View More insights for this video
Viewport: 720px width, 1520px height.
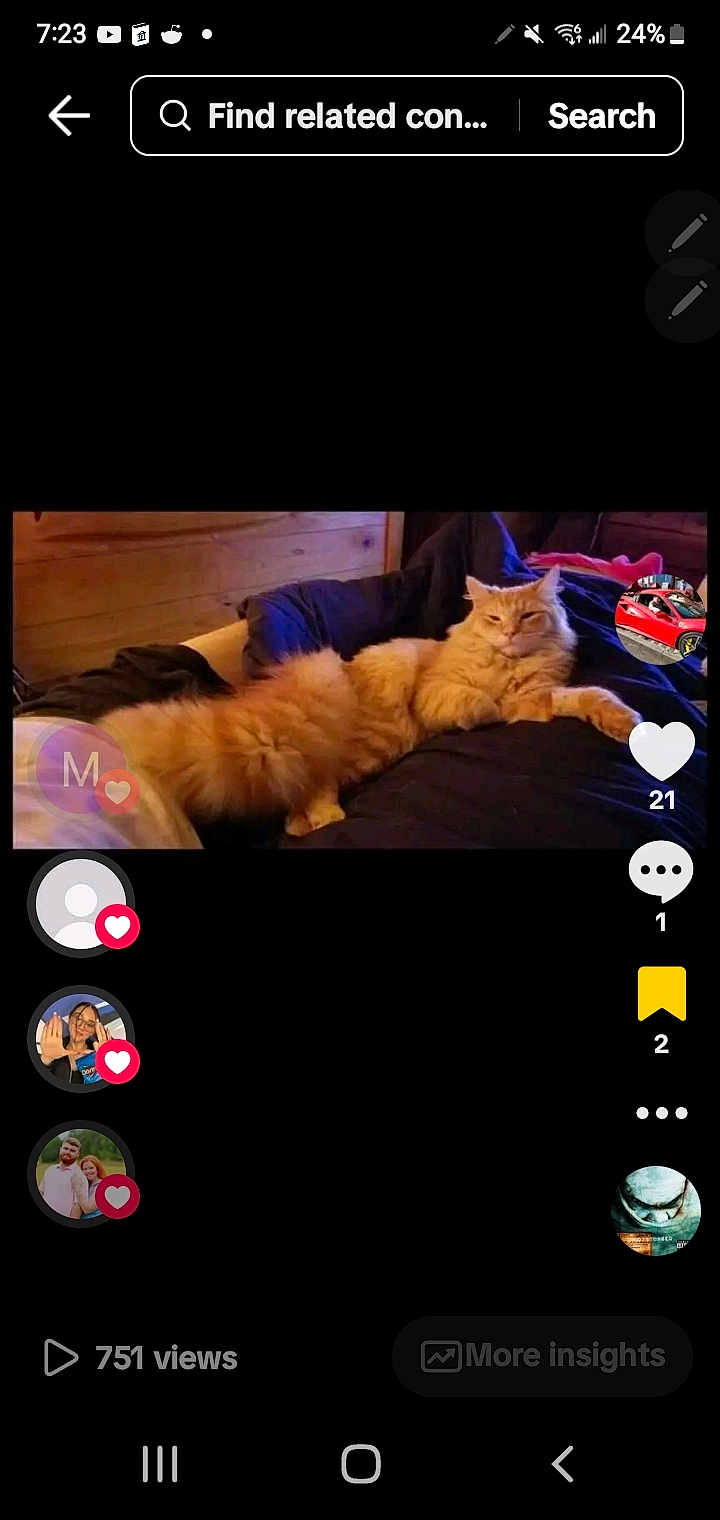(x=543, y=1356)
